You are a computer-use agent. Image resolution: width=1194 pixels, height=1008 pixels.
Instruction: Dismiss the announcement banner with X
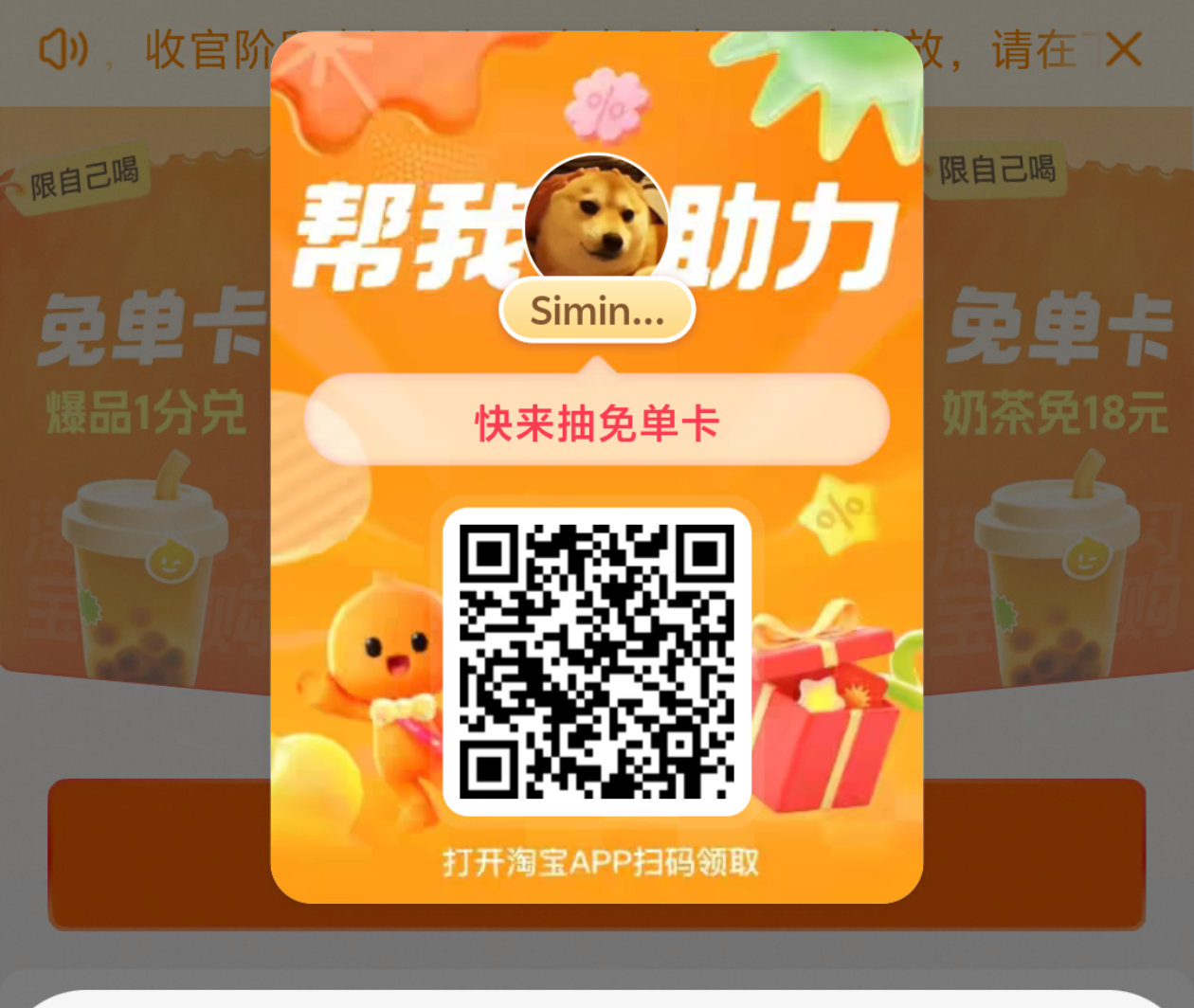coord(1123,49)
